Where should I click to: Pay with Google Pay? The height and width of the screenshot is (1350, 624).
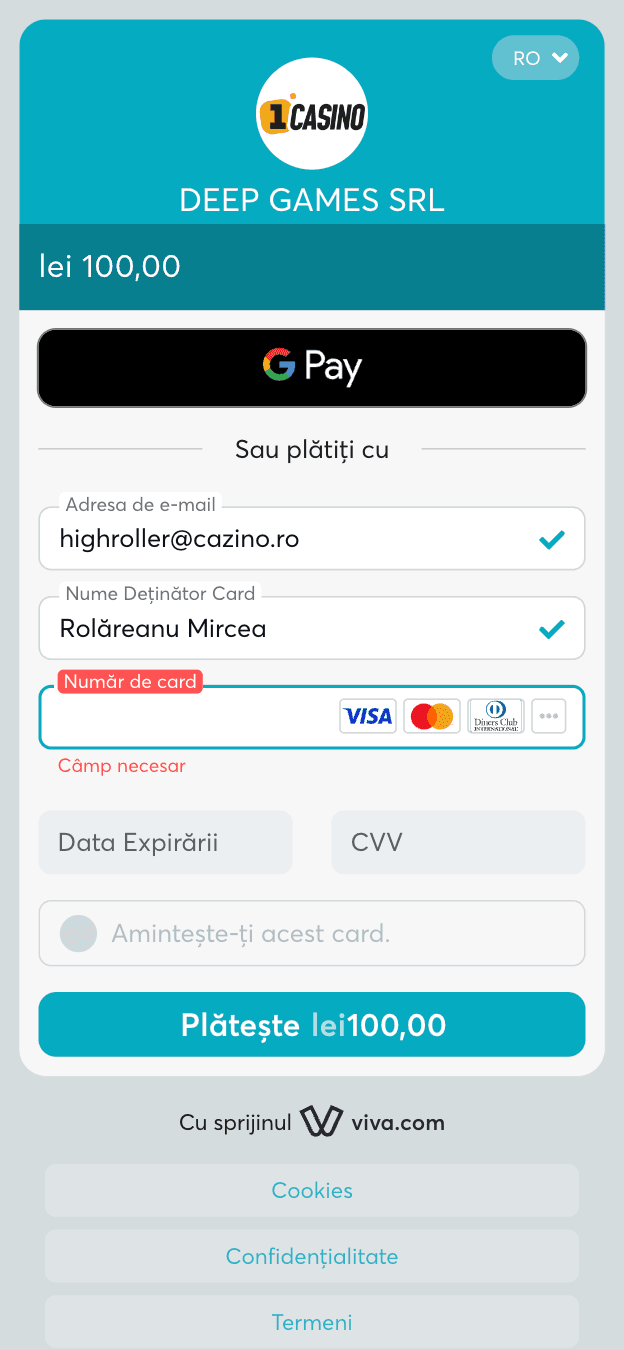pyautogui.click(x=312, y=368)
